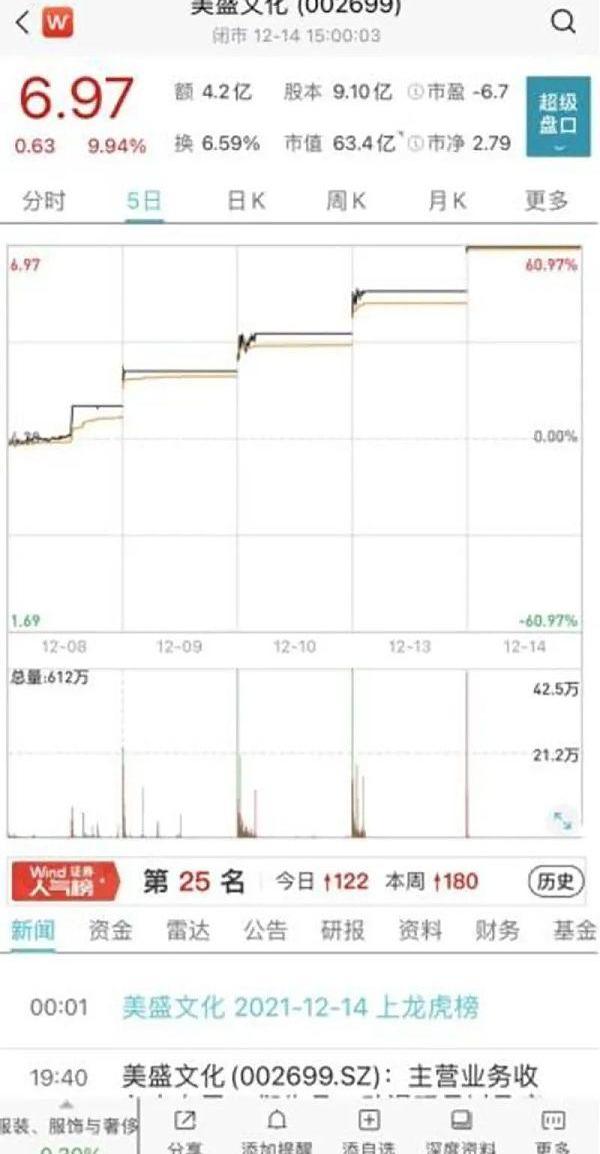
Task: Open the 雷达 tab
Action: (x=188, y=931)
